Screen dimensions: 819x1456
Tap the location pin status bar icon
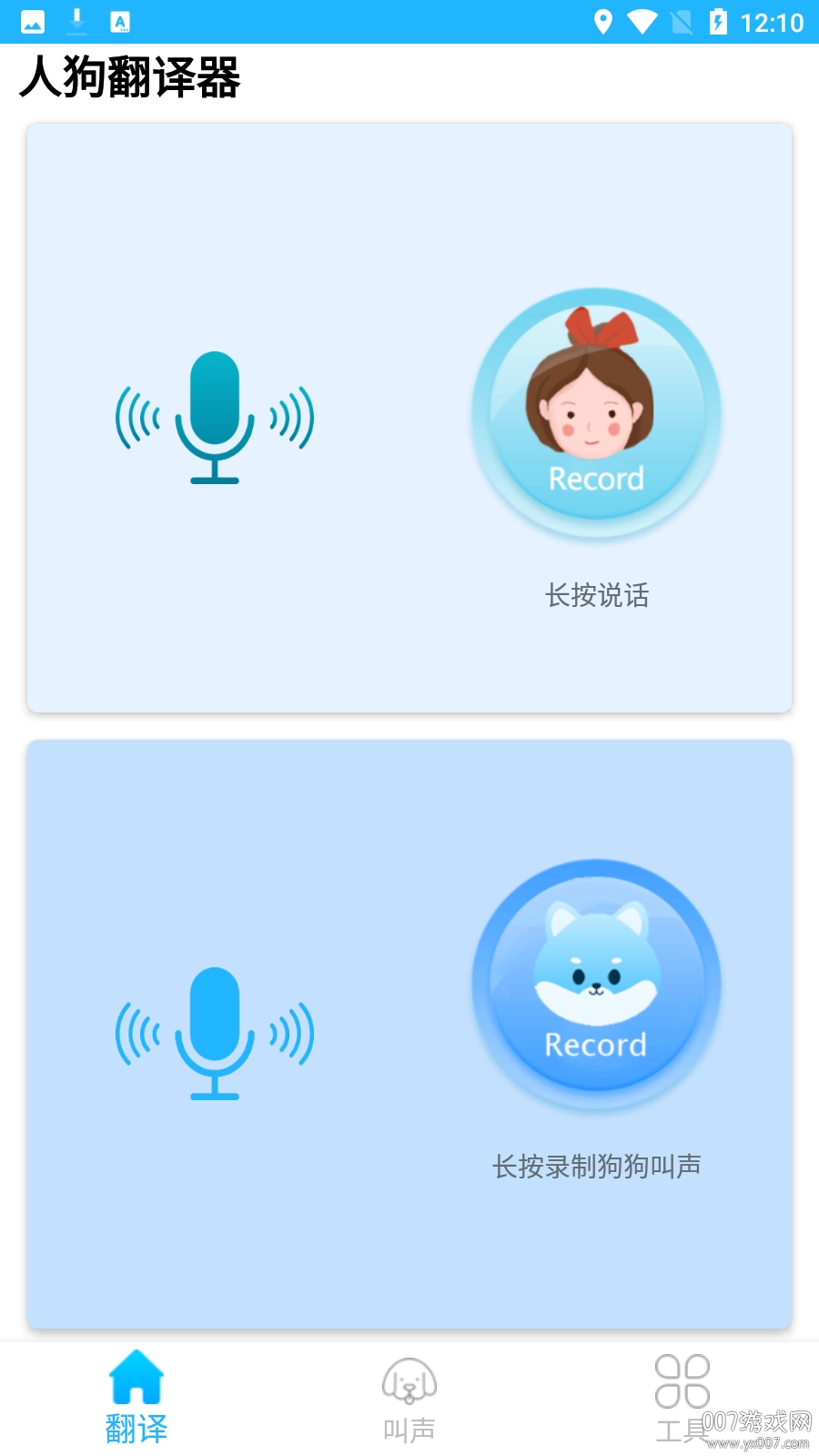click(x=605, y=22)
